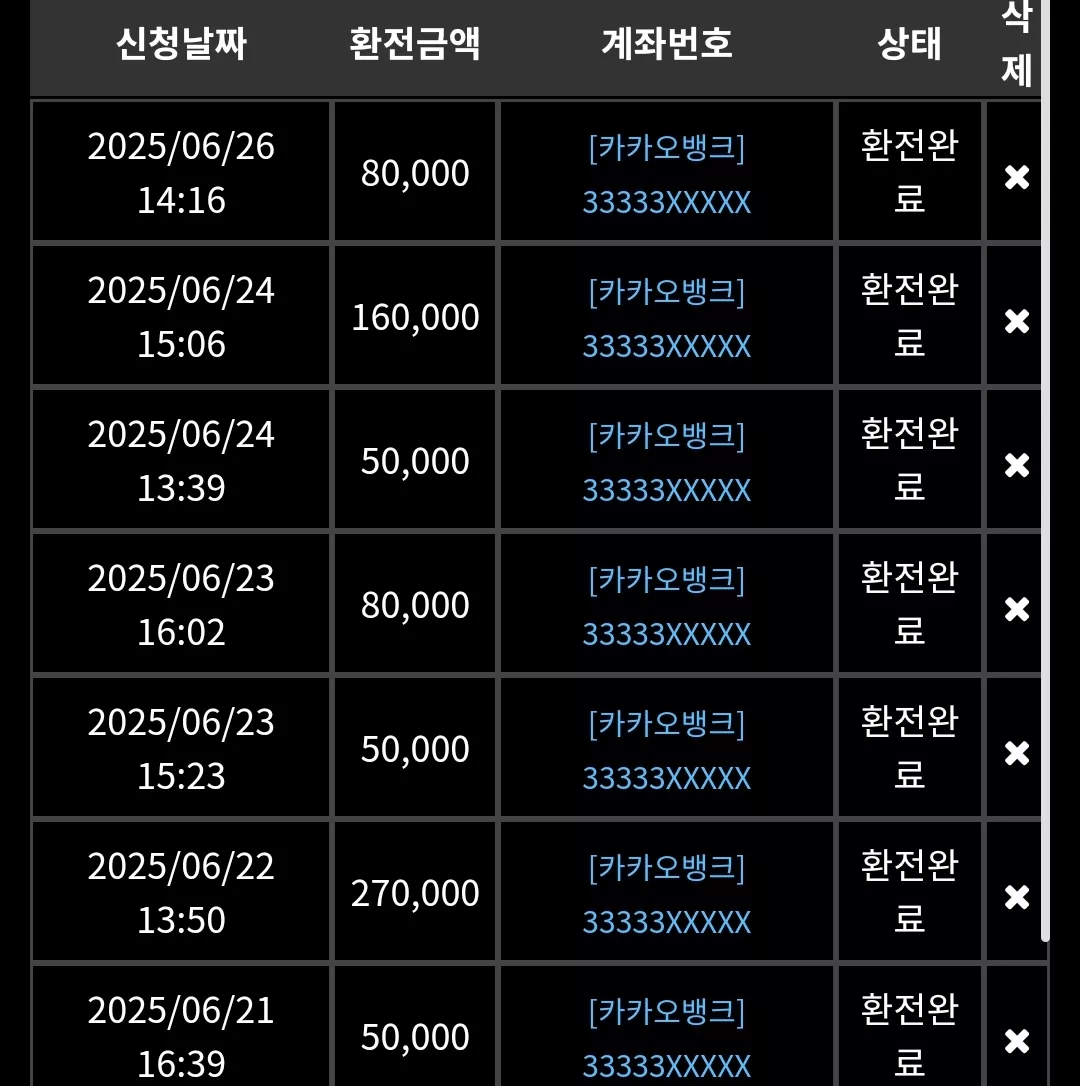Image resolution: width=1080 pixels, height=1086 pixels.
Task: Remove the 2025/06/21 16:39 record
Action: point(1016,1042)
